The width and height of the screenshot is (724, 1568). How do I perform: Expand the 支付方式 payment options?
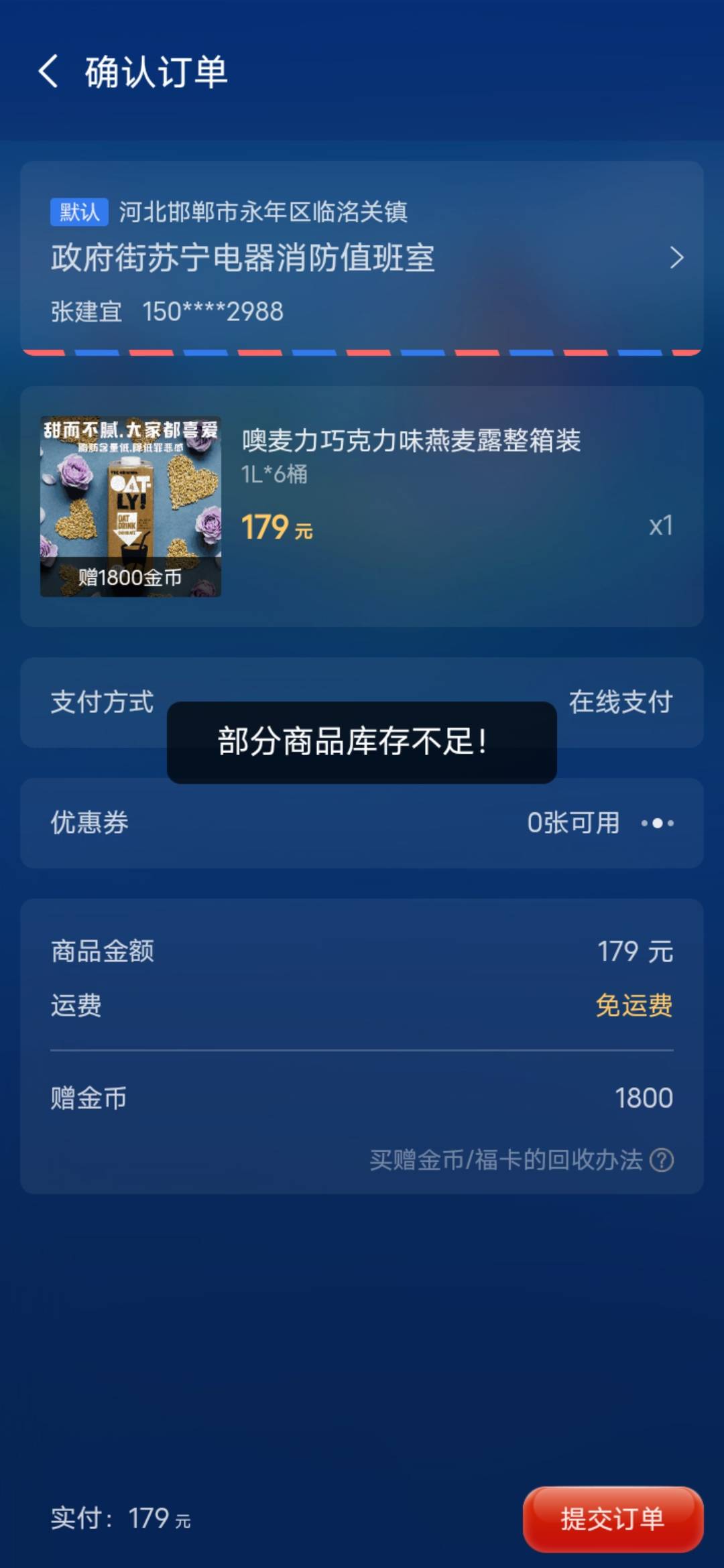coord(362,702)
